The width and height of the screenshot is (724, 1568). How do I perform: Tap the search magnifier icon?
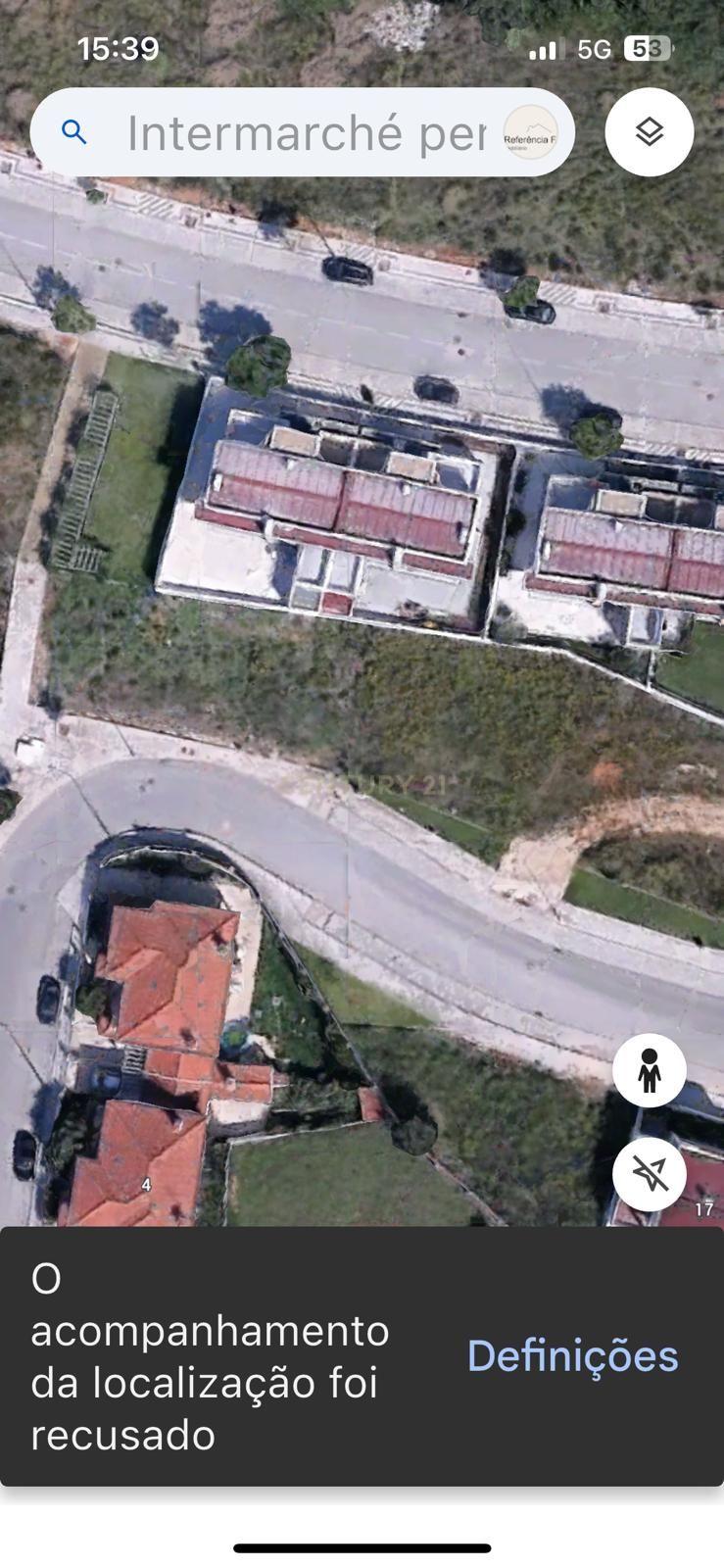tap(75, 131)
